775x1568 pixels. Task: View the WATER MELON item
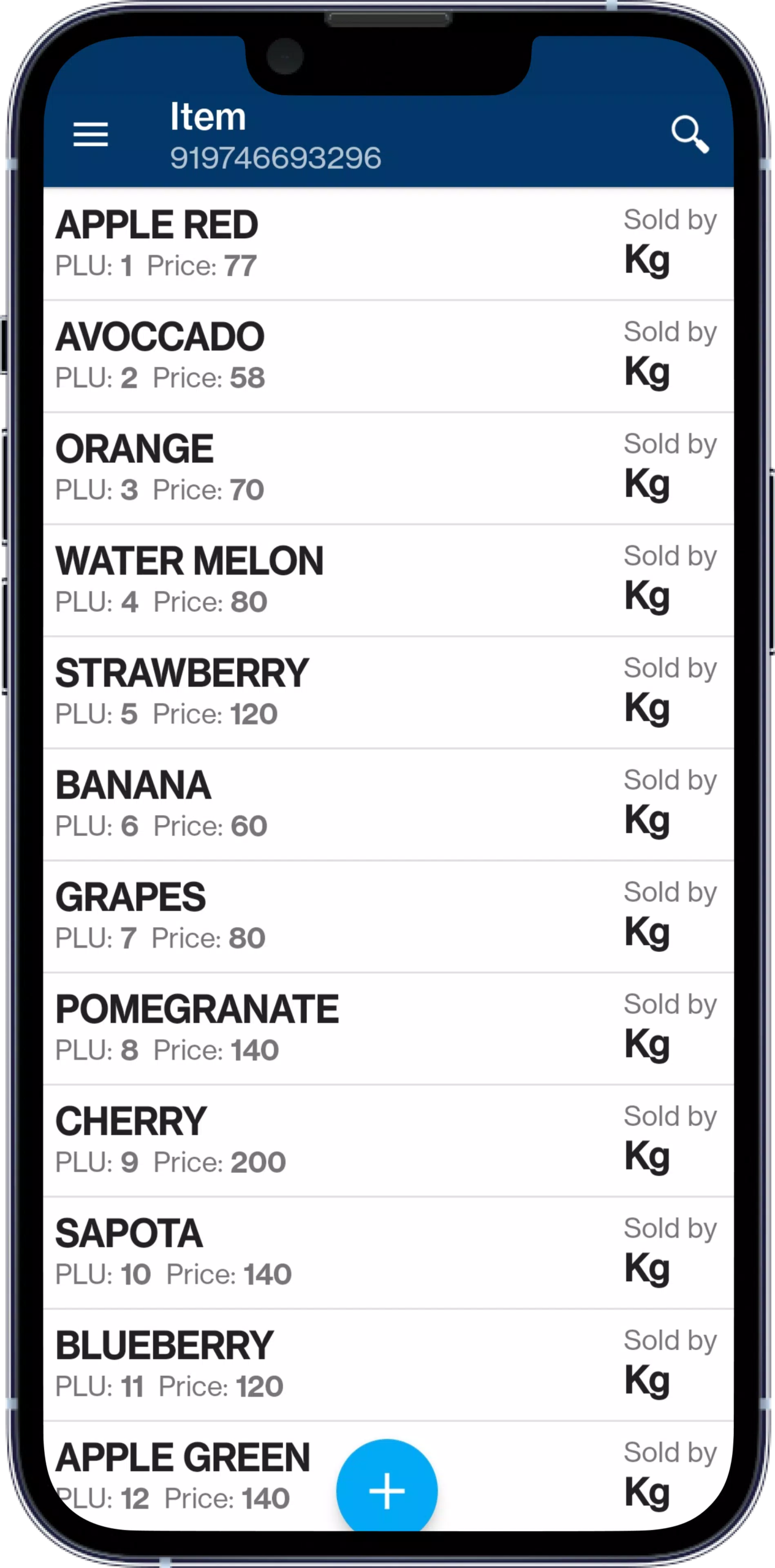pyautogui.click(x=388, y=581)
